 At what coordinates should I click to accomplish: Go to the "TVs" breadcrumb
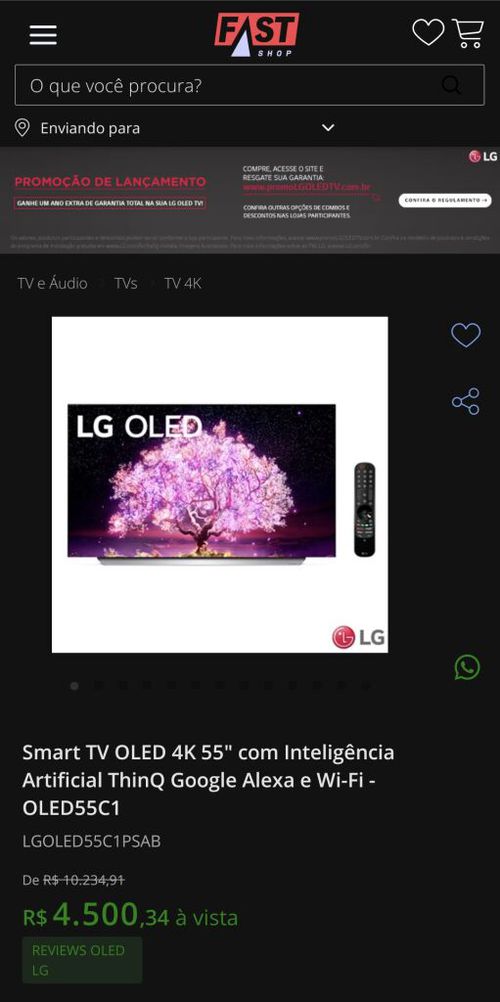(x=126, y=284)
